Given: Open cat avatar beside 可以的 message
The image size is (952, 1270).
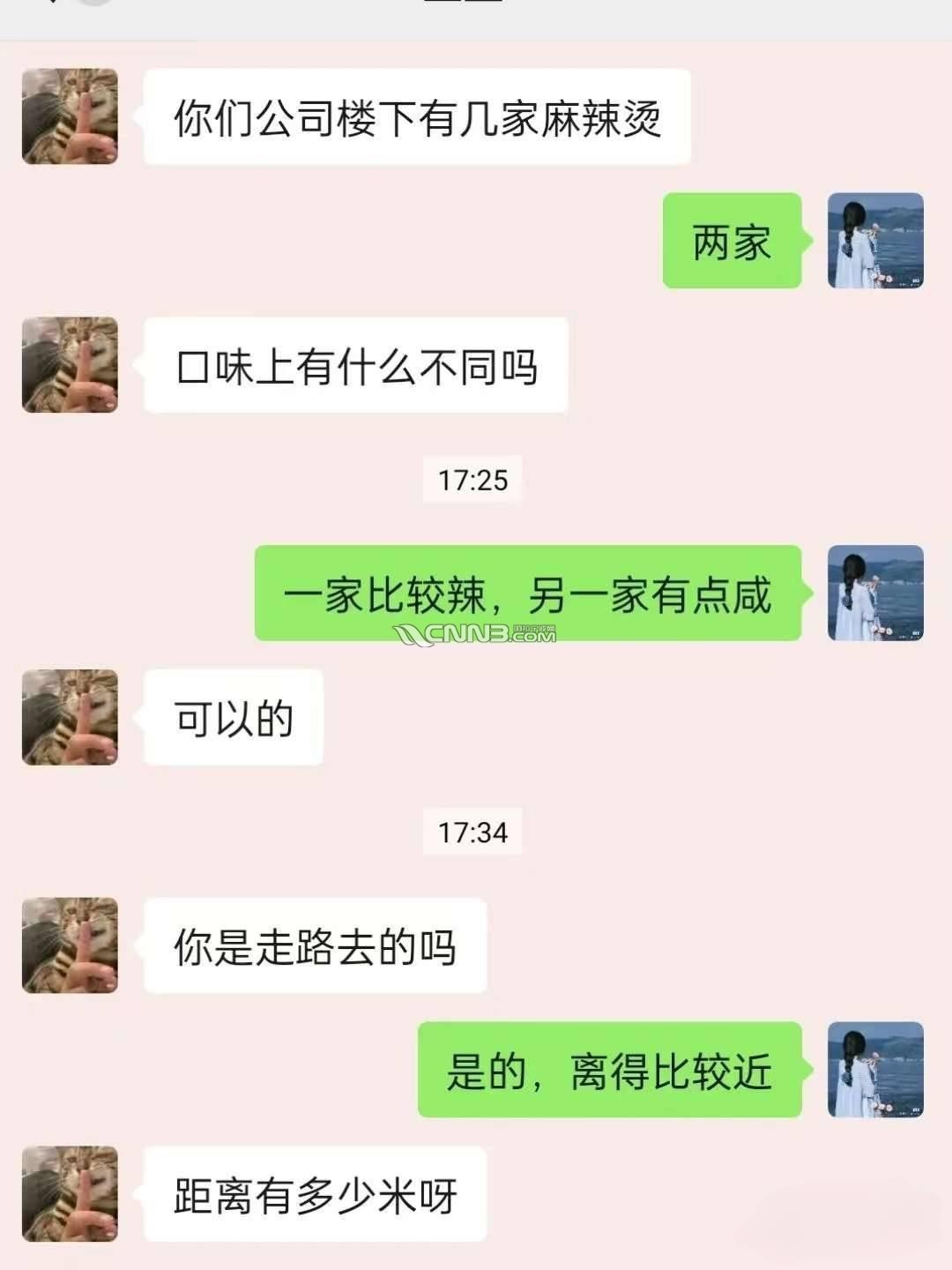Looking at the screenshot, I should [x=70, y=717].
